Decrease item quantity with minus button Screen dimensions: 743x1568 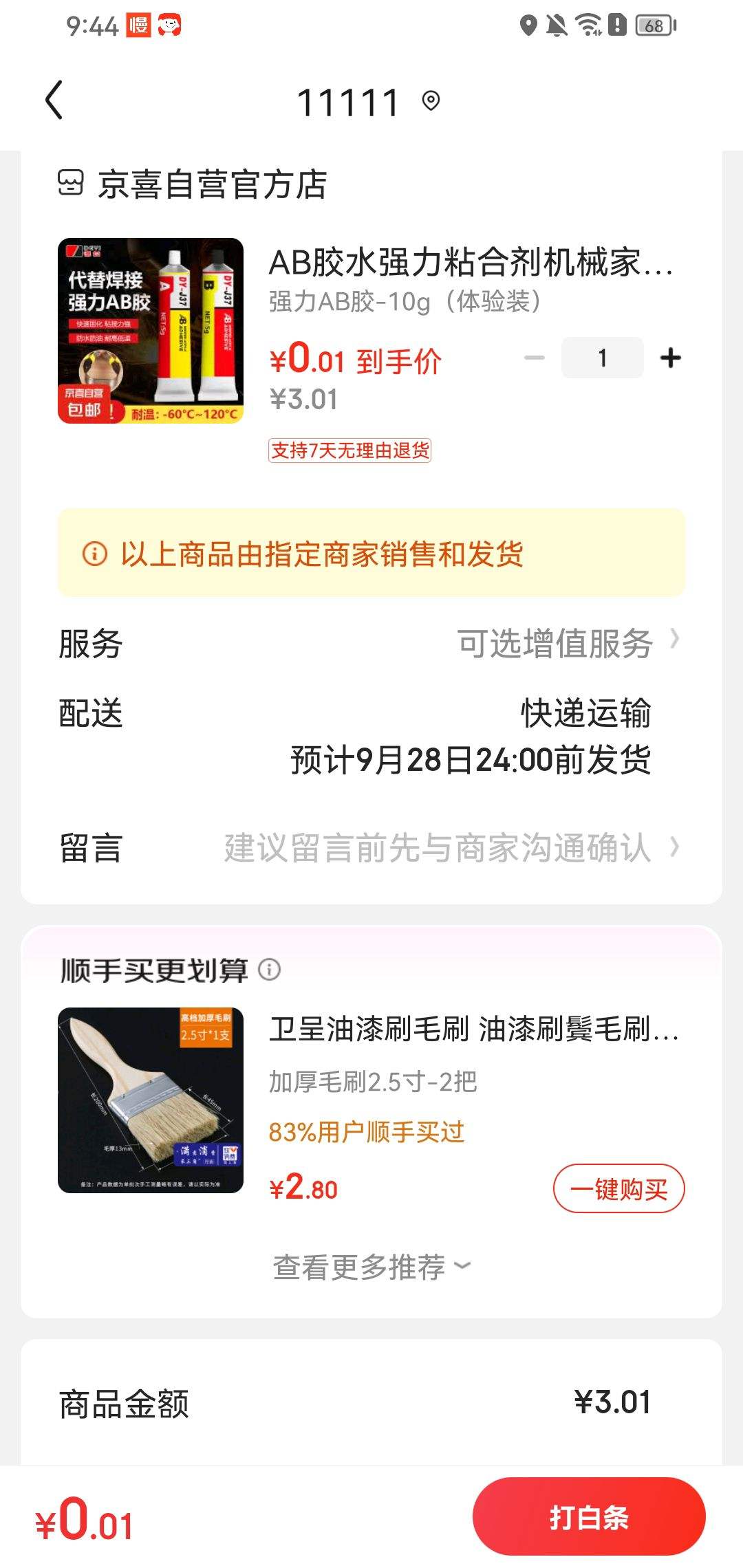click(x=534, y=358)
